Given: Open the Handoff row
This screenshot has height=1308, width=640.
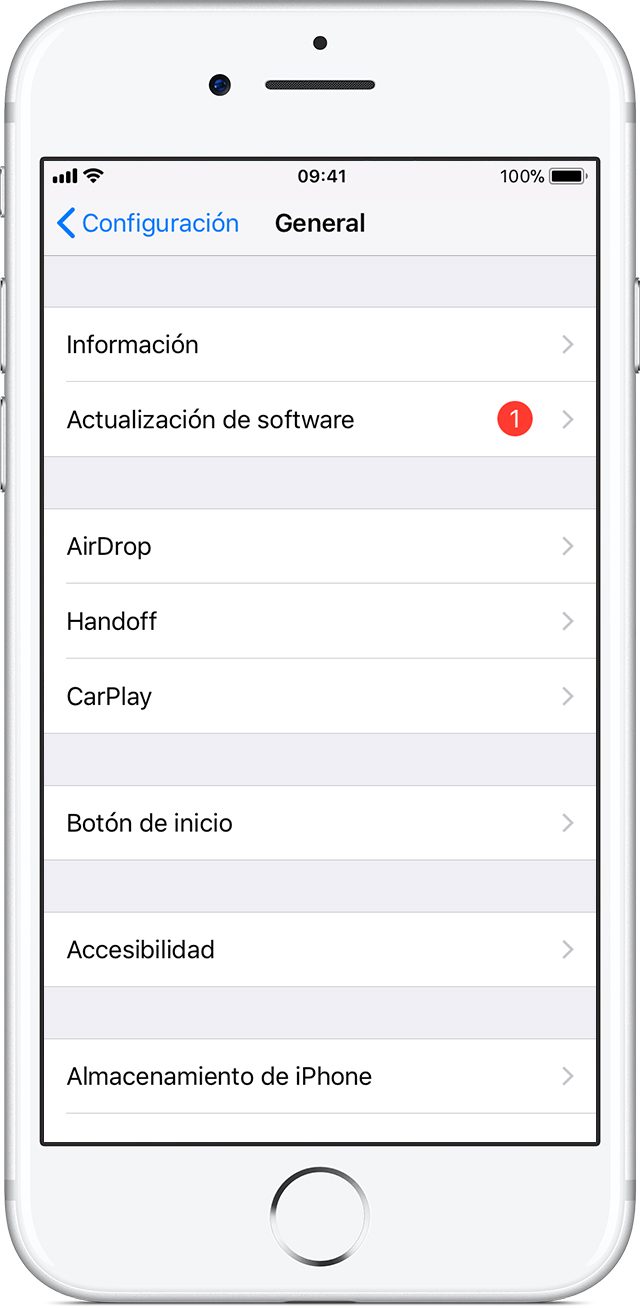Looking at the screenshot, I should click(320, 621).
